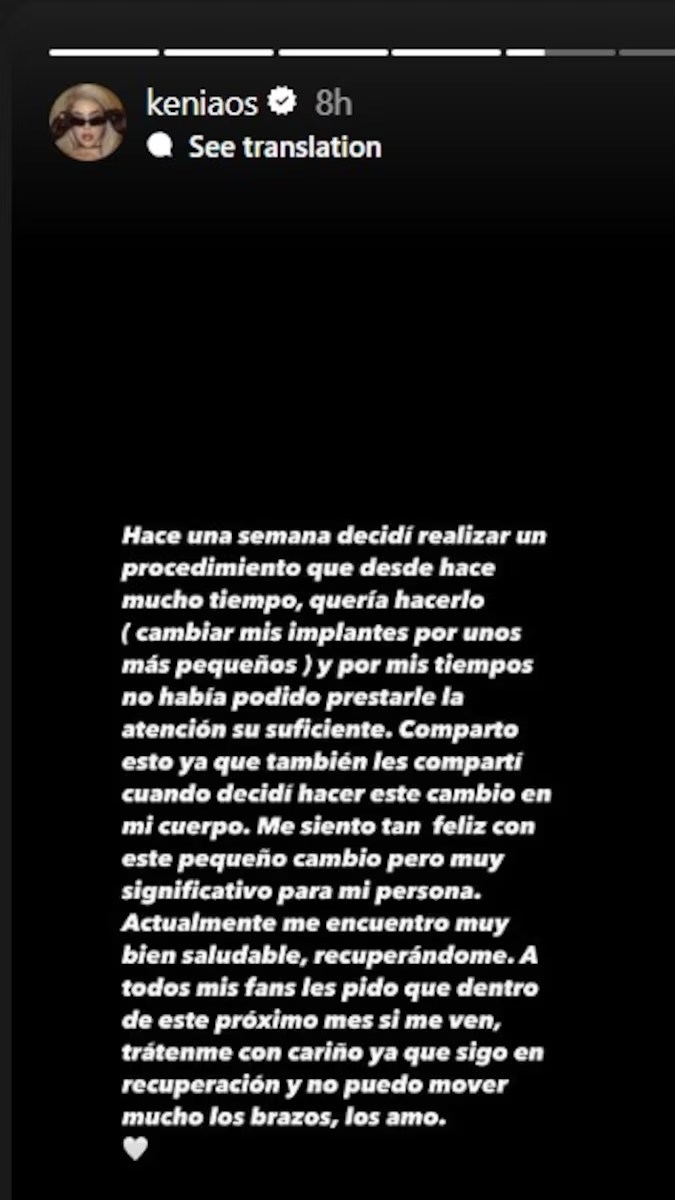
Task: Open keniaos profile picture
Action: [87, 122]
